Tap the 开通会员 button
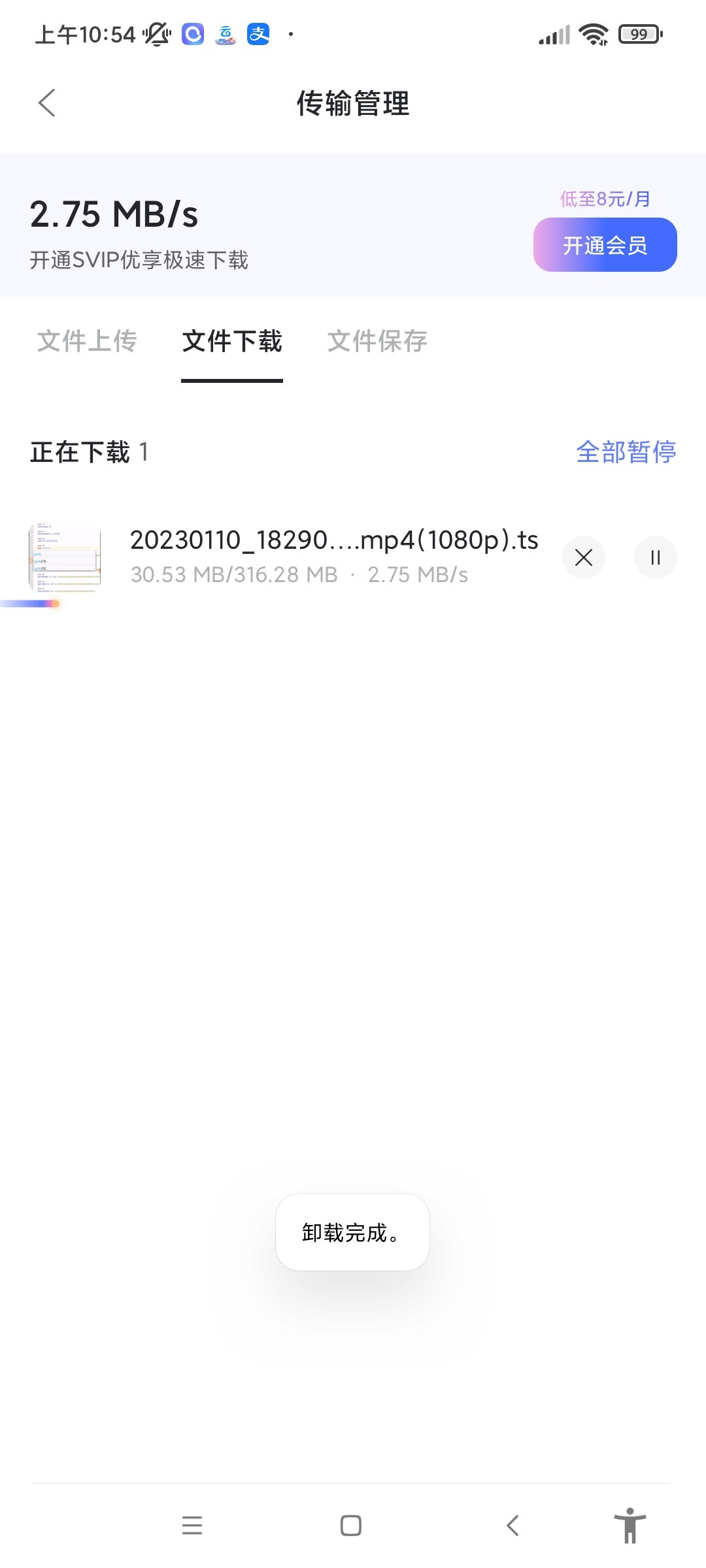Viewport: 706px width, 1568px height. (x=605, y=244)
